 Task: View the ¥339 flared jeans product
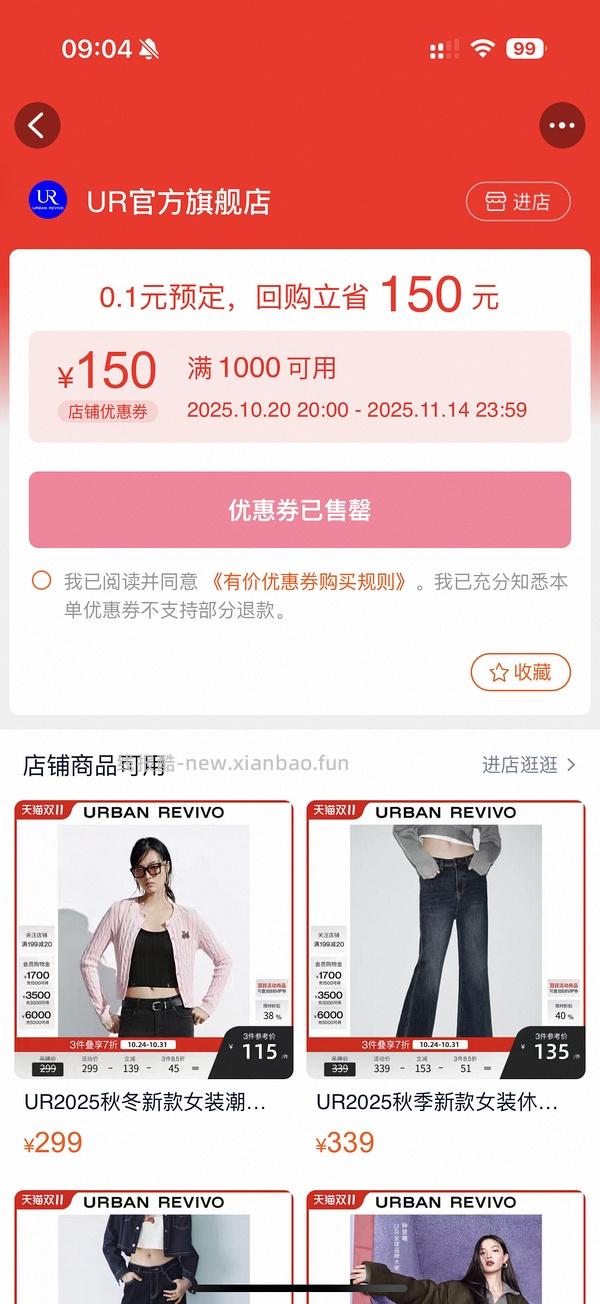pos(445,940)
